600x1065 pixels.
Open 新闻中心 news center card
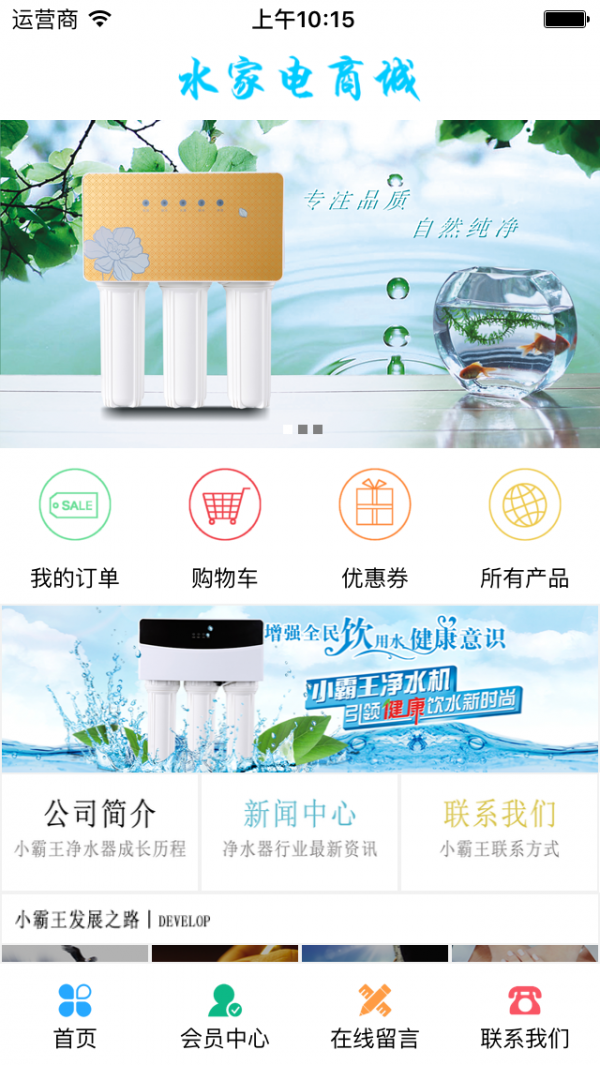pos(300,830)
